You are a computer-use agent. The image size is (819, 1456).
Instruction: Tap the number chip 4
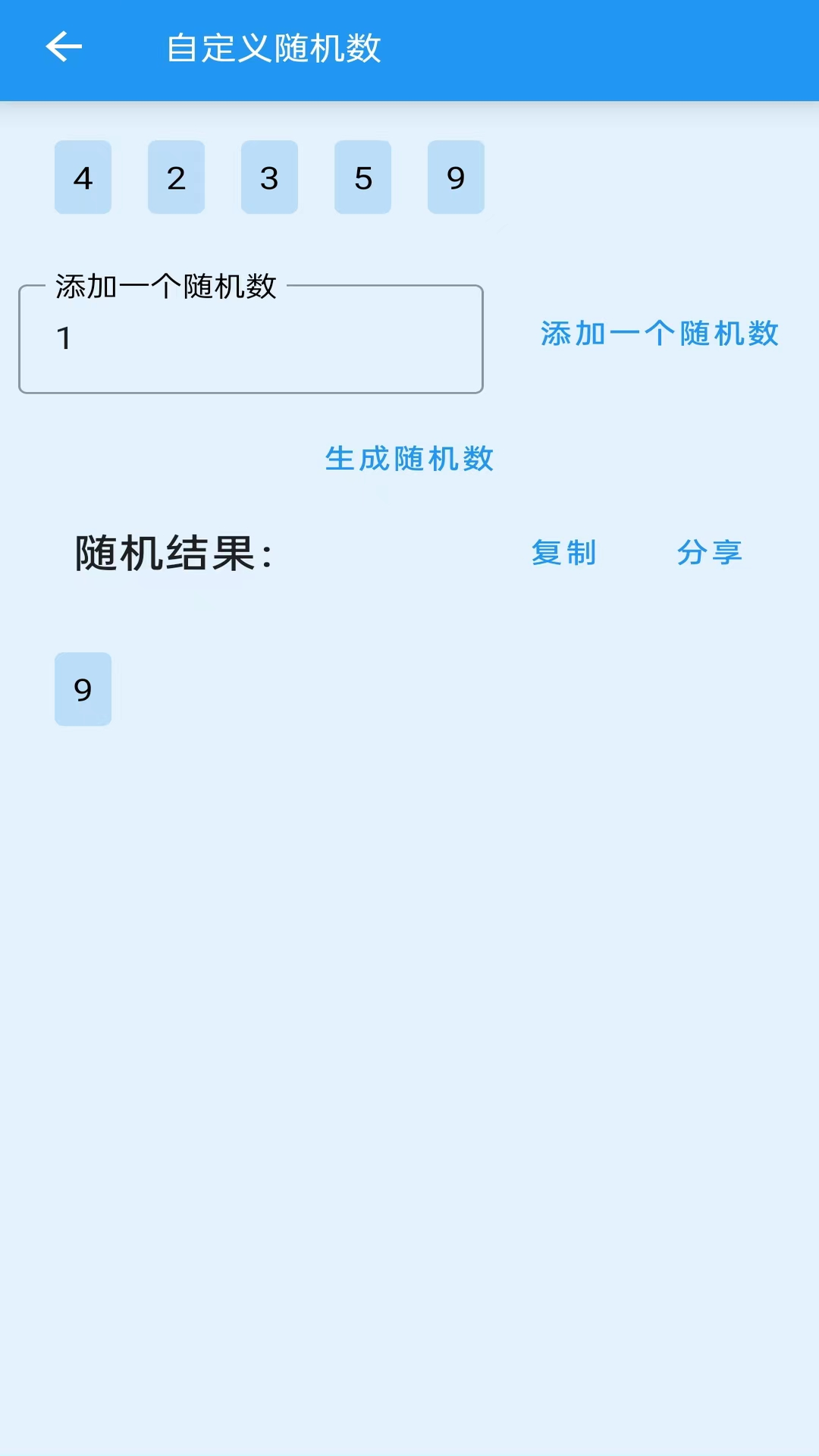click(x=83, y=177)
